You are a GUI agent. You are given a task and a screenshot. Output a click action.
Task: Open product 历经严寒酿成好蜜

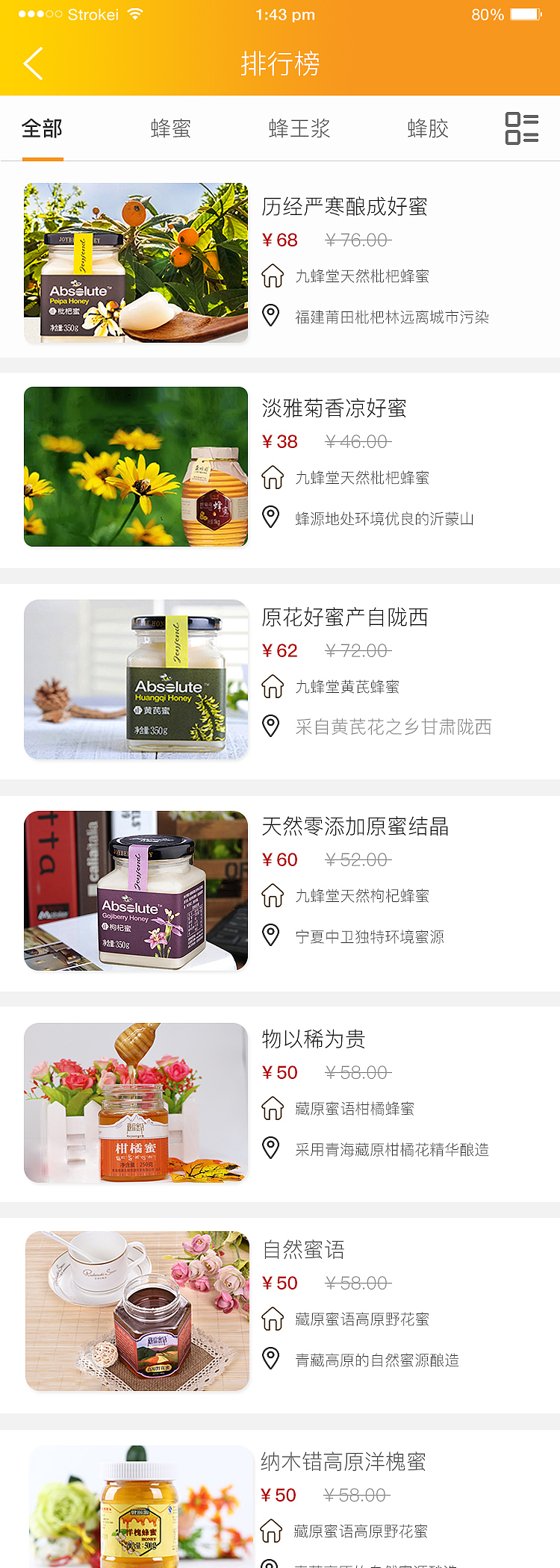[x=346, y=207]
